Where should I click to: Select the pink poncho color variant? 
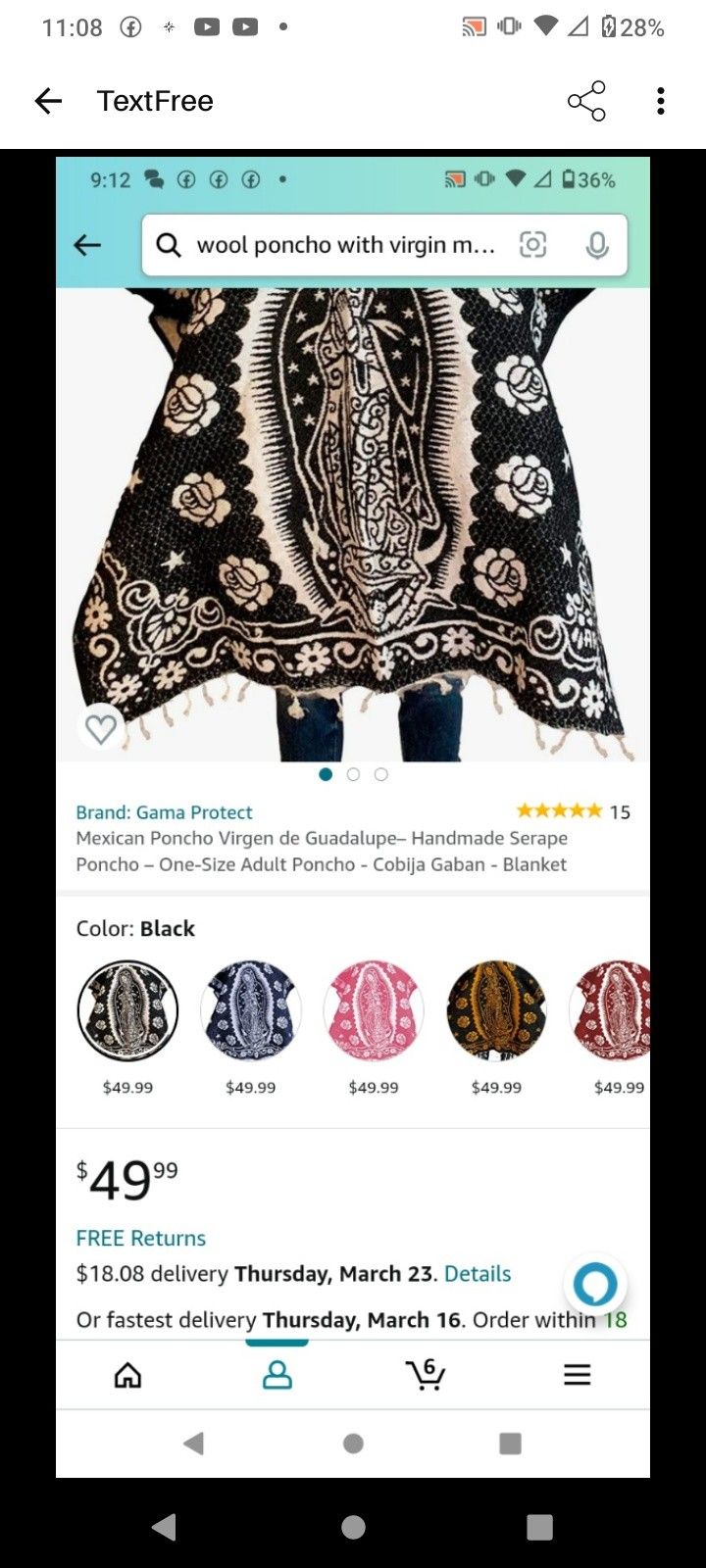point(374,1010)
